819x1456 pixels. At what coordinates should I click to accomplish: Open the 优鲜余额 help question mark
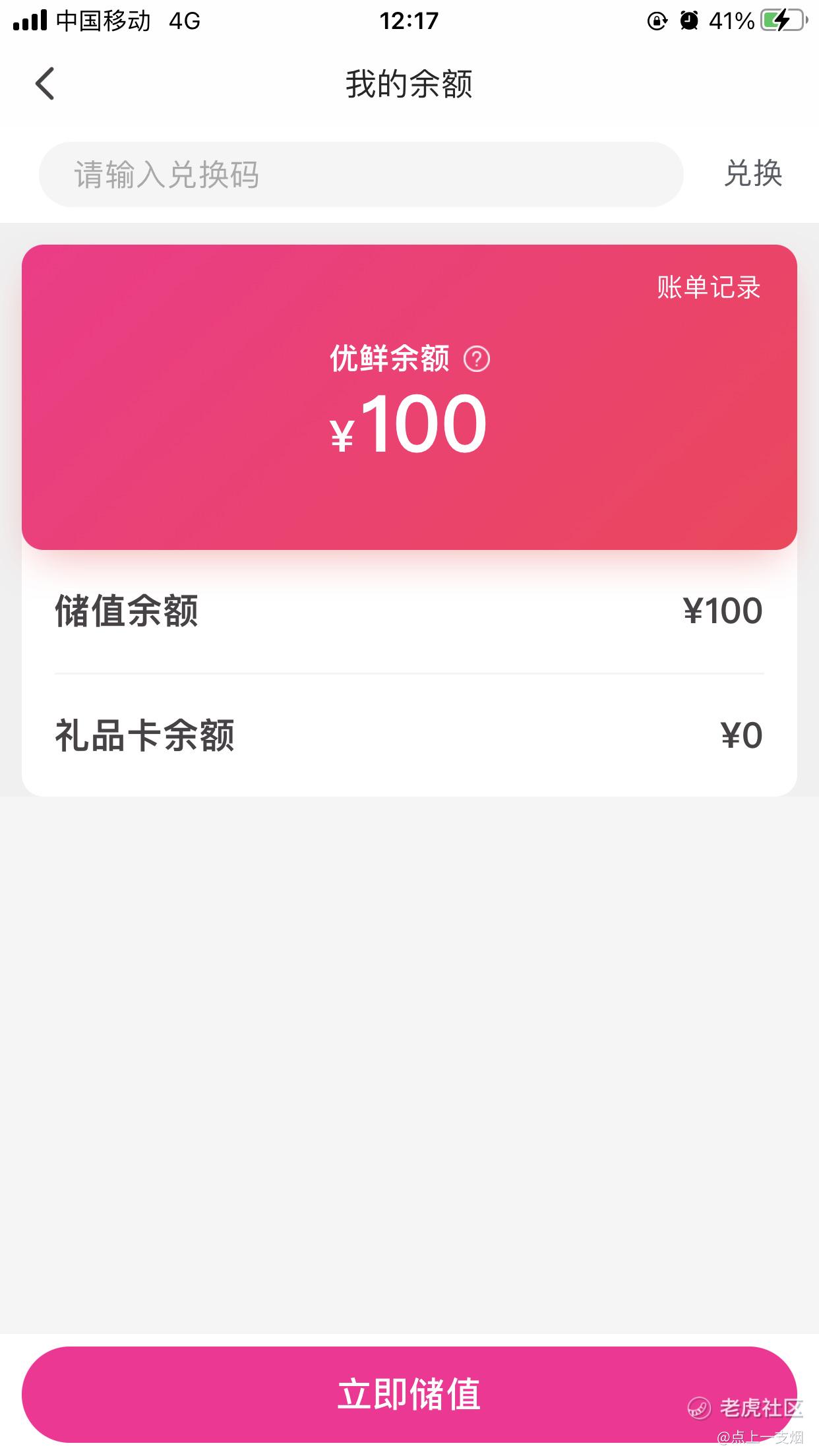coord(477,359)
